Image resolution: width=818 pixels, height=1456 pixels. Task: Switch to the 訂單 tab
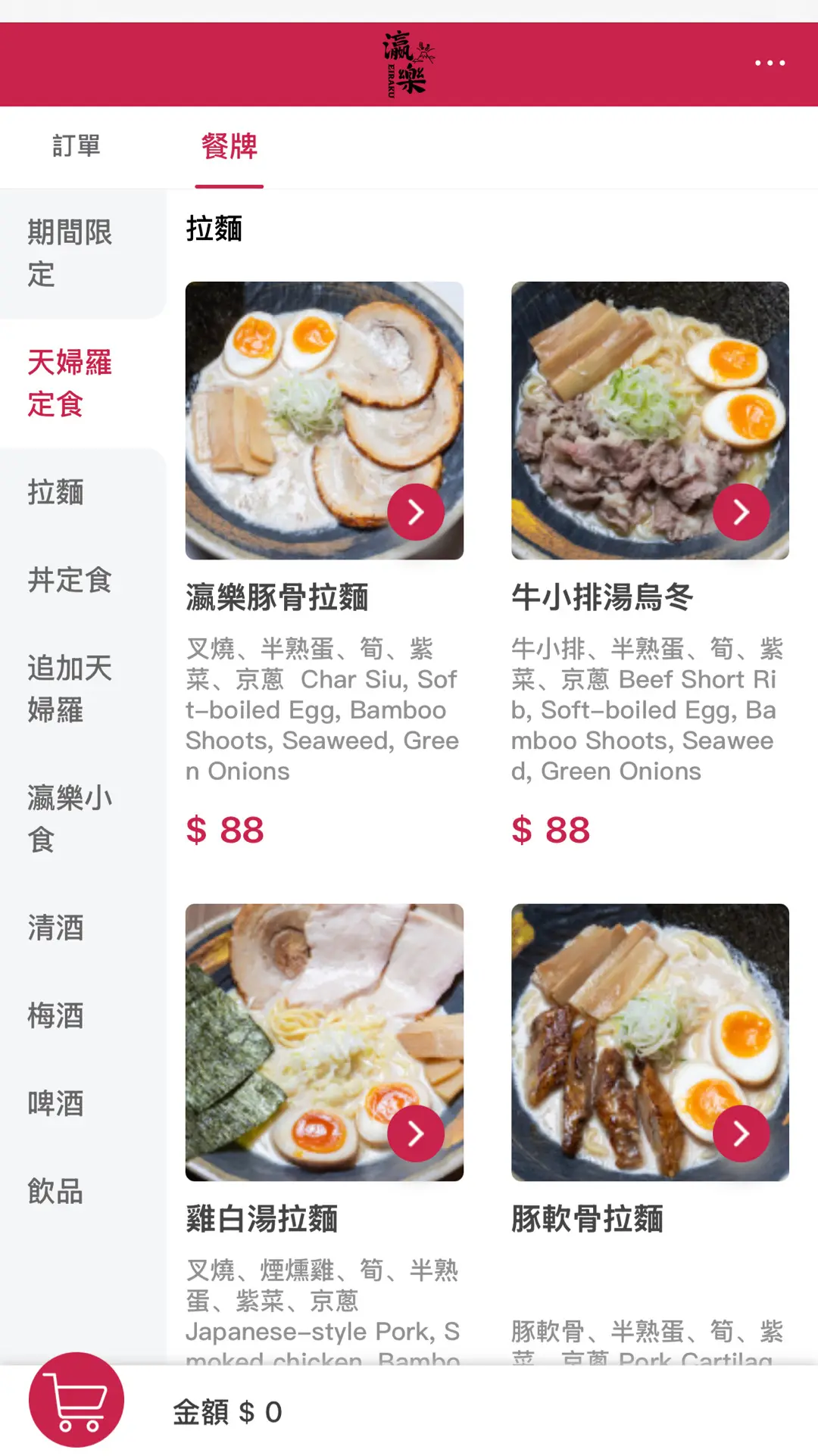pos(76,146)
